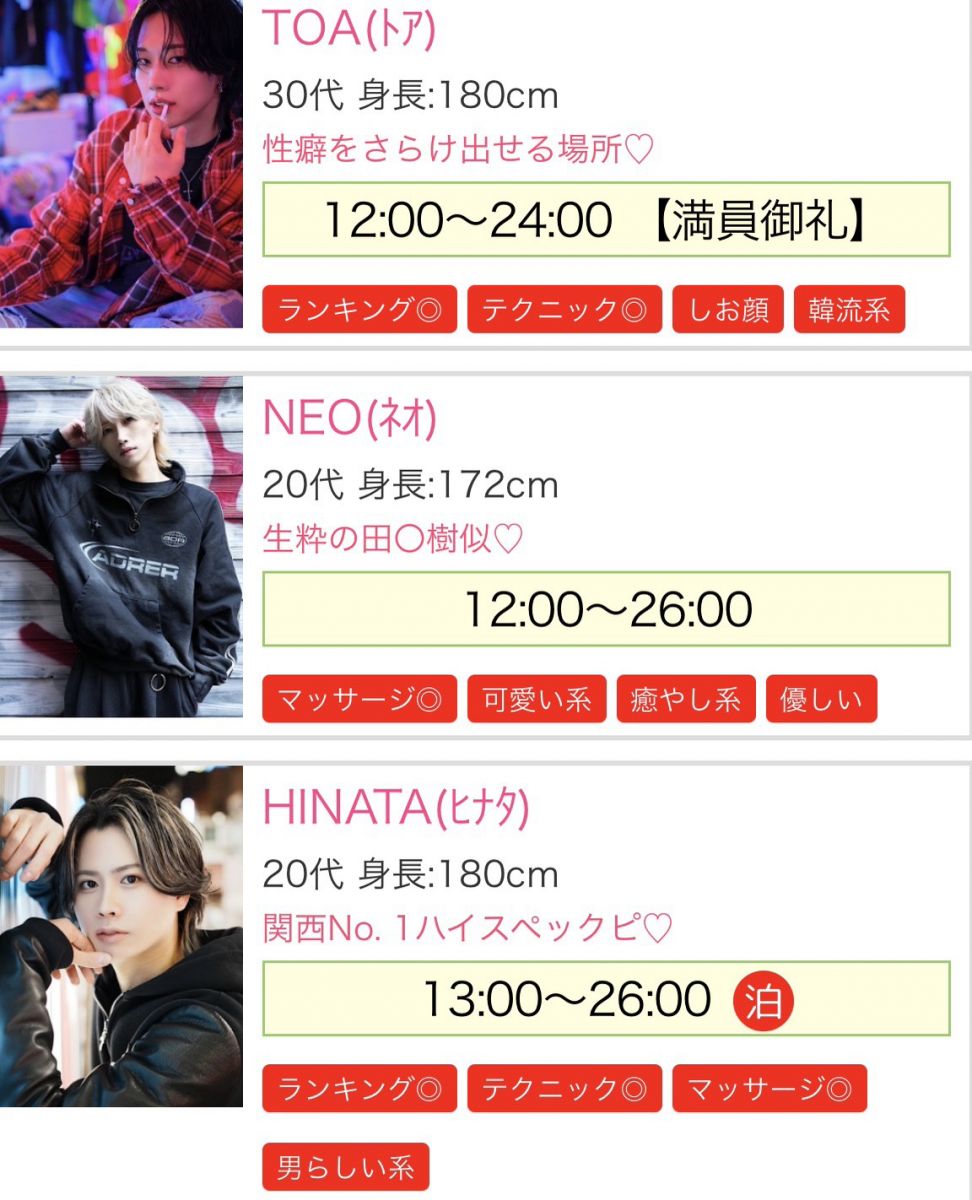This screenshot has width=972, height=1200.
Task: Select the 可愛い系 tag
Action: pyautogui.click(x=536, y=699)
